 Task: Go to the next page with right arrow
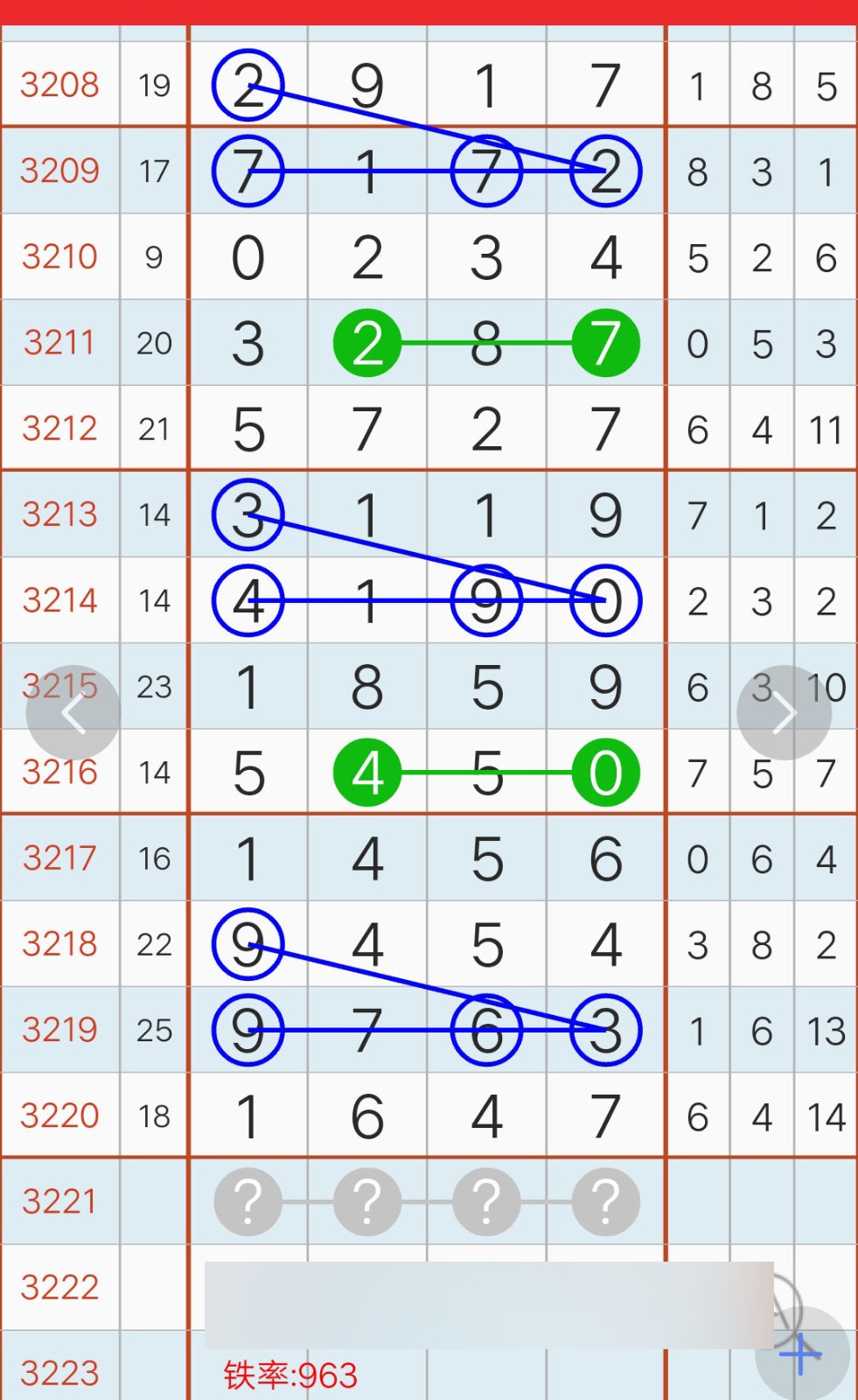click(784, 713)
